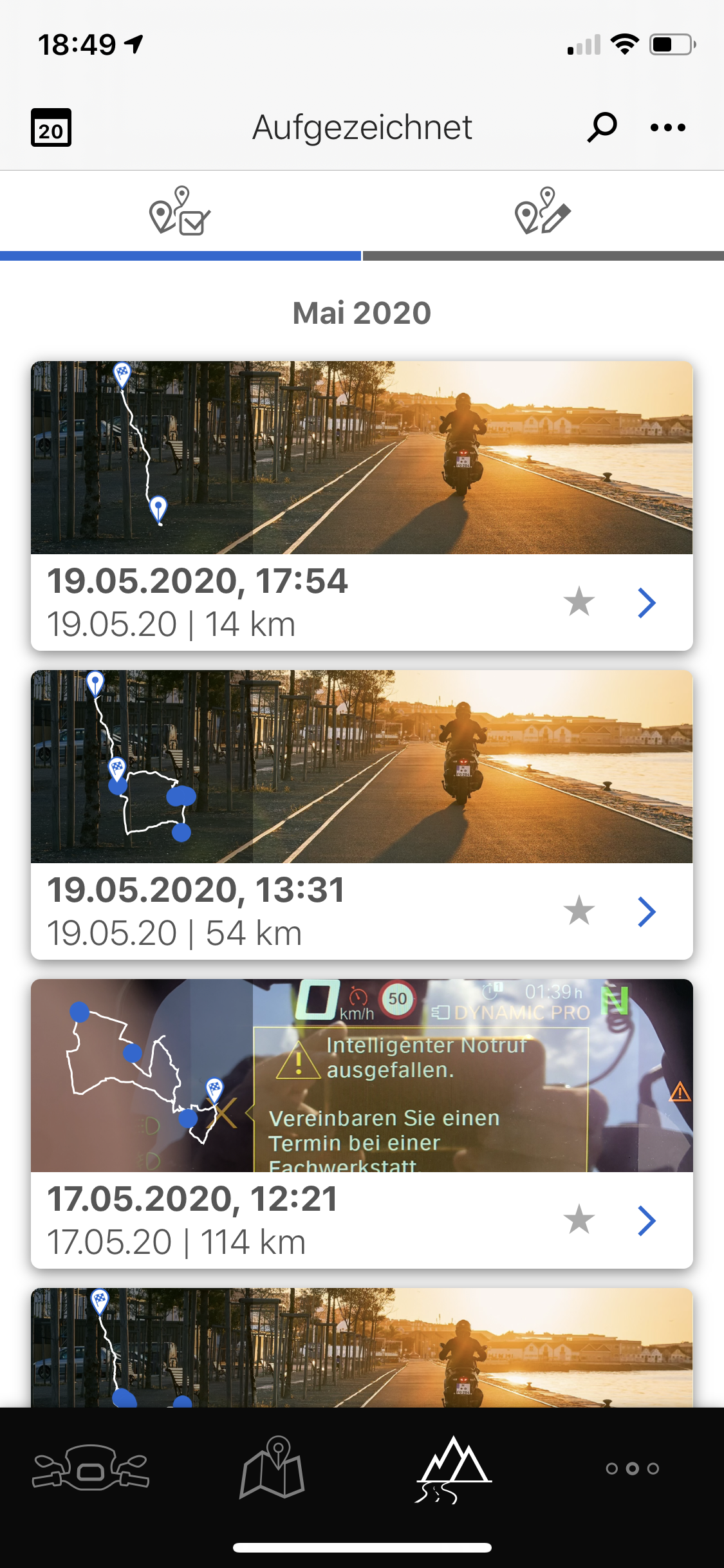Image resolution: width=724 pixels, height=1568 pixels.
Task: Mark the 114 km trip as favorite
Action: tap(579, 1220)
